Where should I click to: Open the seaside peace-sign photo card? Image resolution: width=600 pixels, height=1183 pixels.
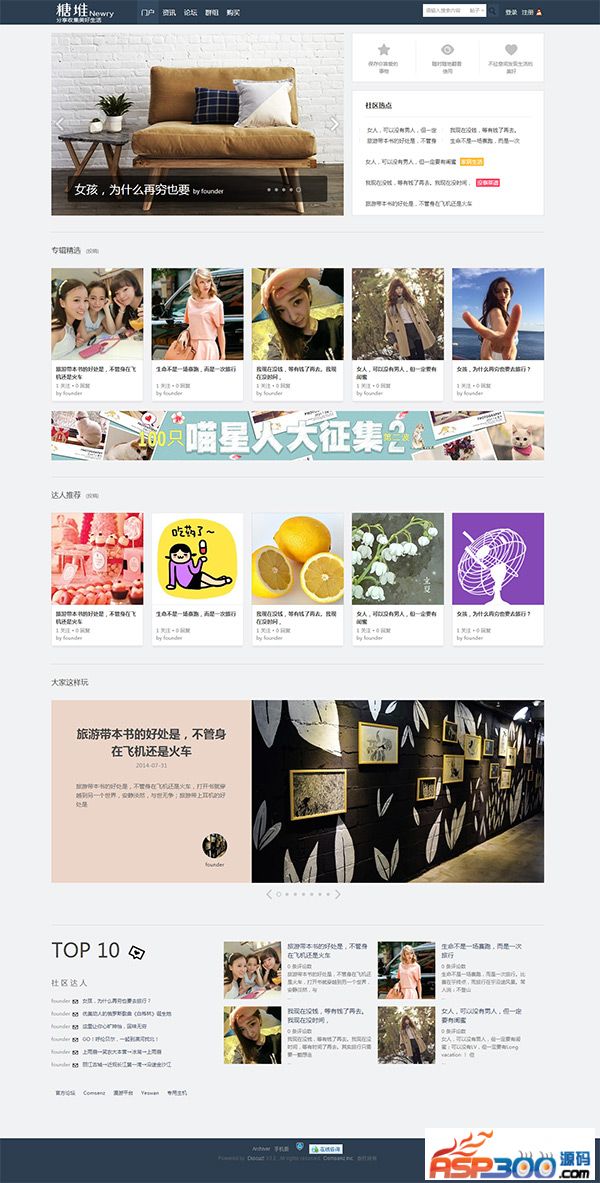pos(498,313)
